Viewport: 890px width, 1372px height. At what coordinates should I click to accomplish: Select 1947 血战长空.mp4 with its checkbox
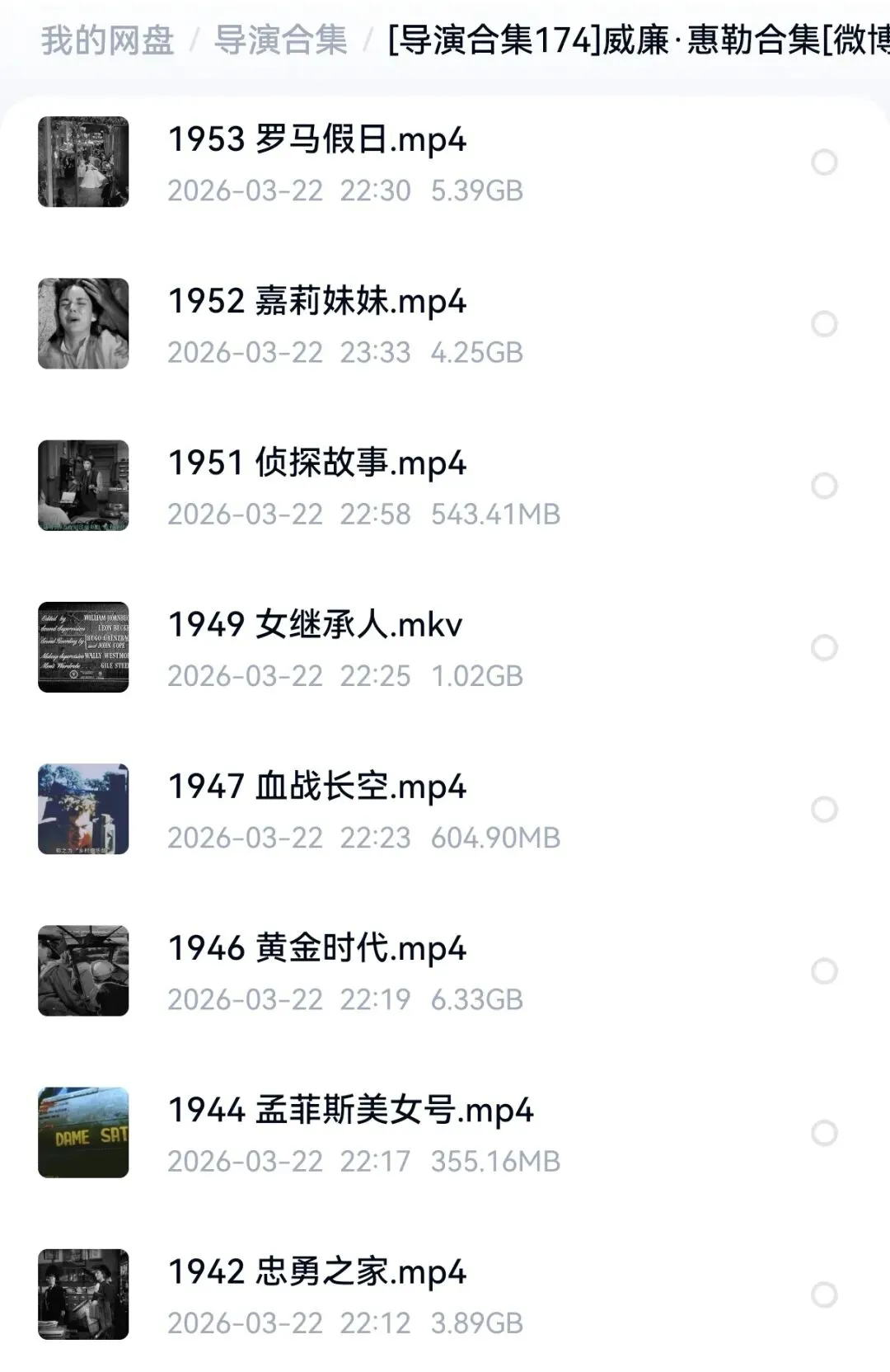click(824, 809)
